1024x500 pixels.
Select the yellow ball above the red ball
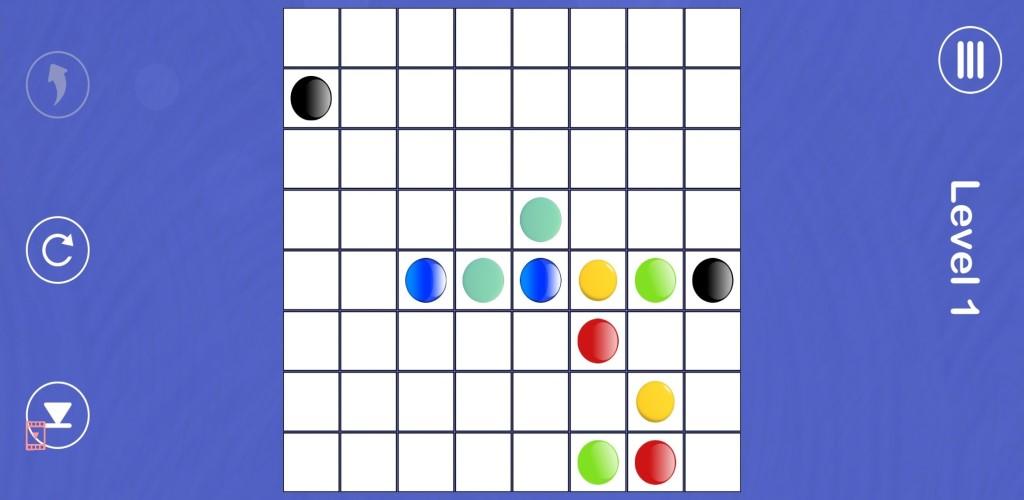click(x=598, y=280)
